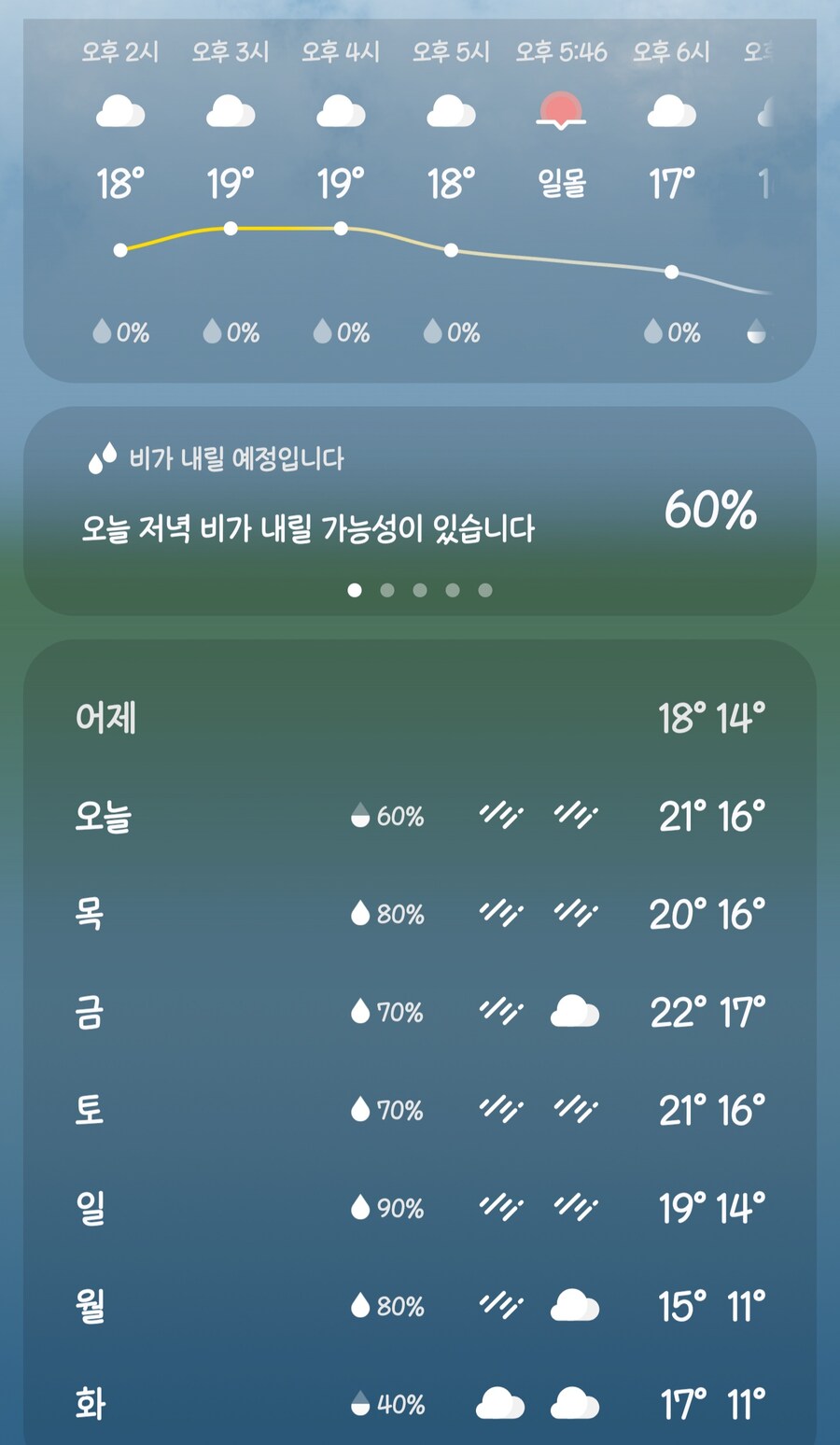Select the 오늘 row in the weekly list
Viewport: 840px width, 1445px height.
pos(420,815)
